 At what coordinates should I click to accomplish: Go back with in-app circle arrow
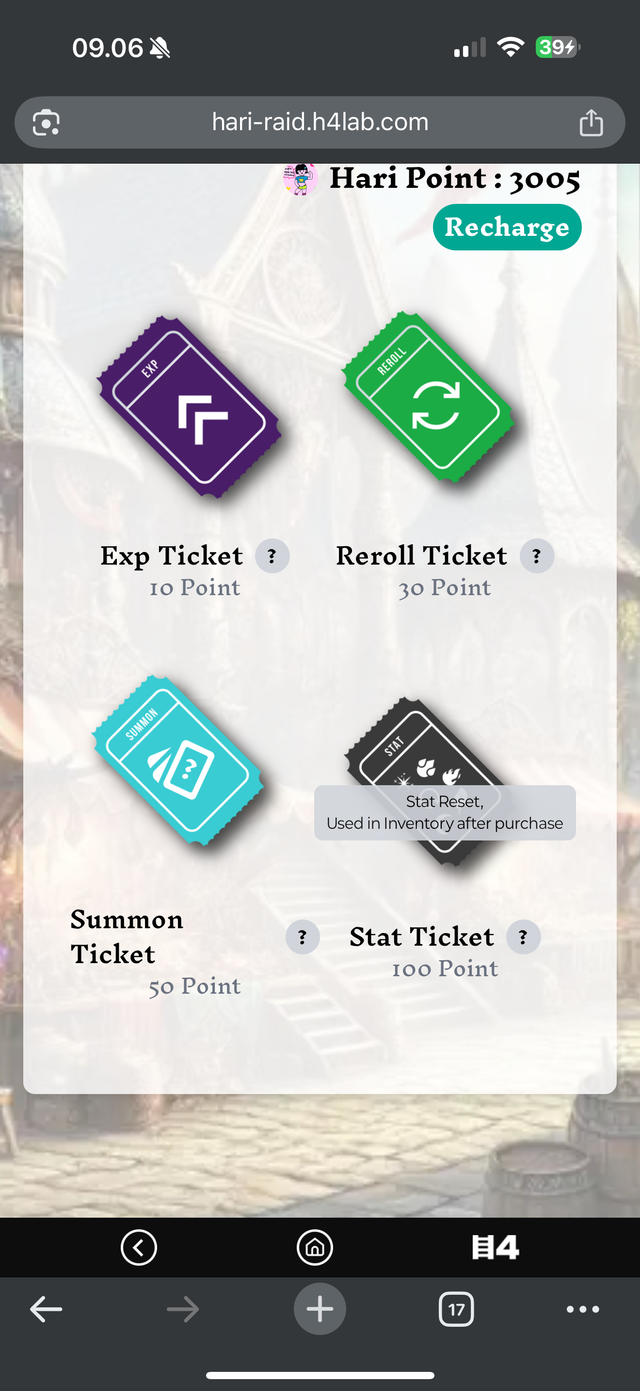tap(138, 1247)
